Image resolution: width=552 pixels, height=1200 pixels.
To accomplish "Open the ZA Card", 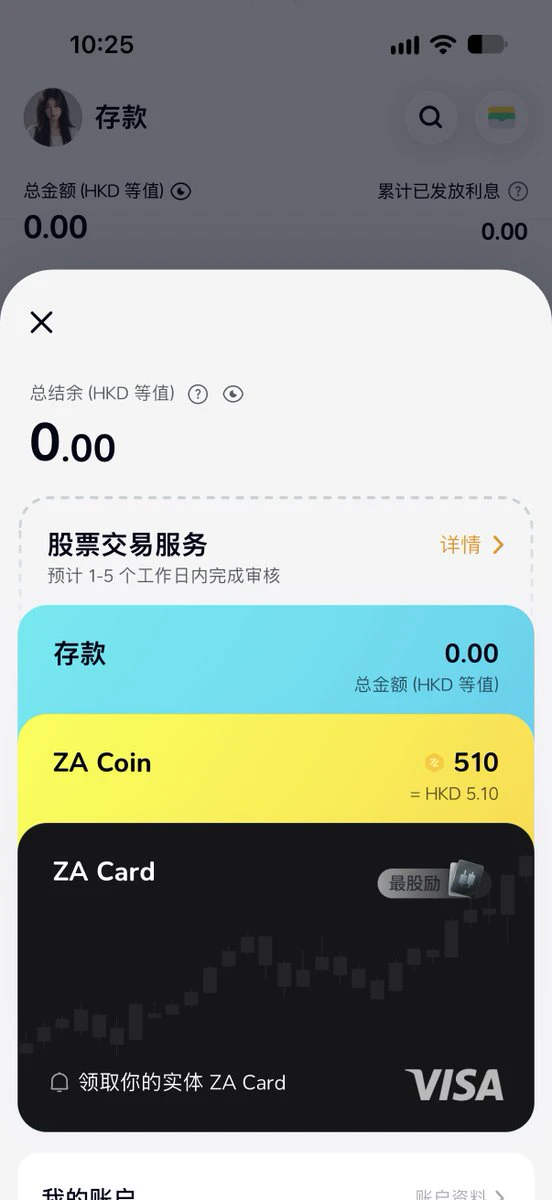I will tap(276, 977).
